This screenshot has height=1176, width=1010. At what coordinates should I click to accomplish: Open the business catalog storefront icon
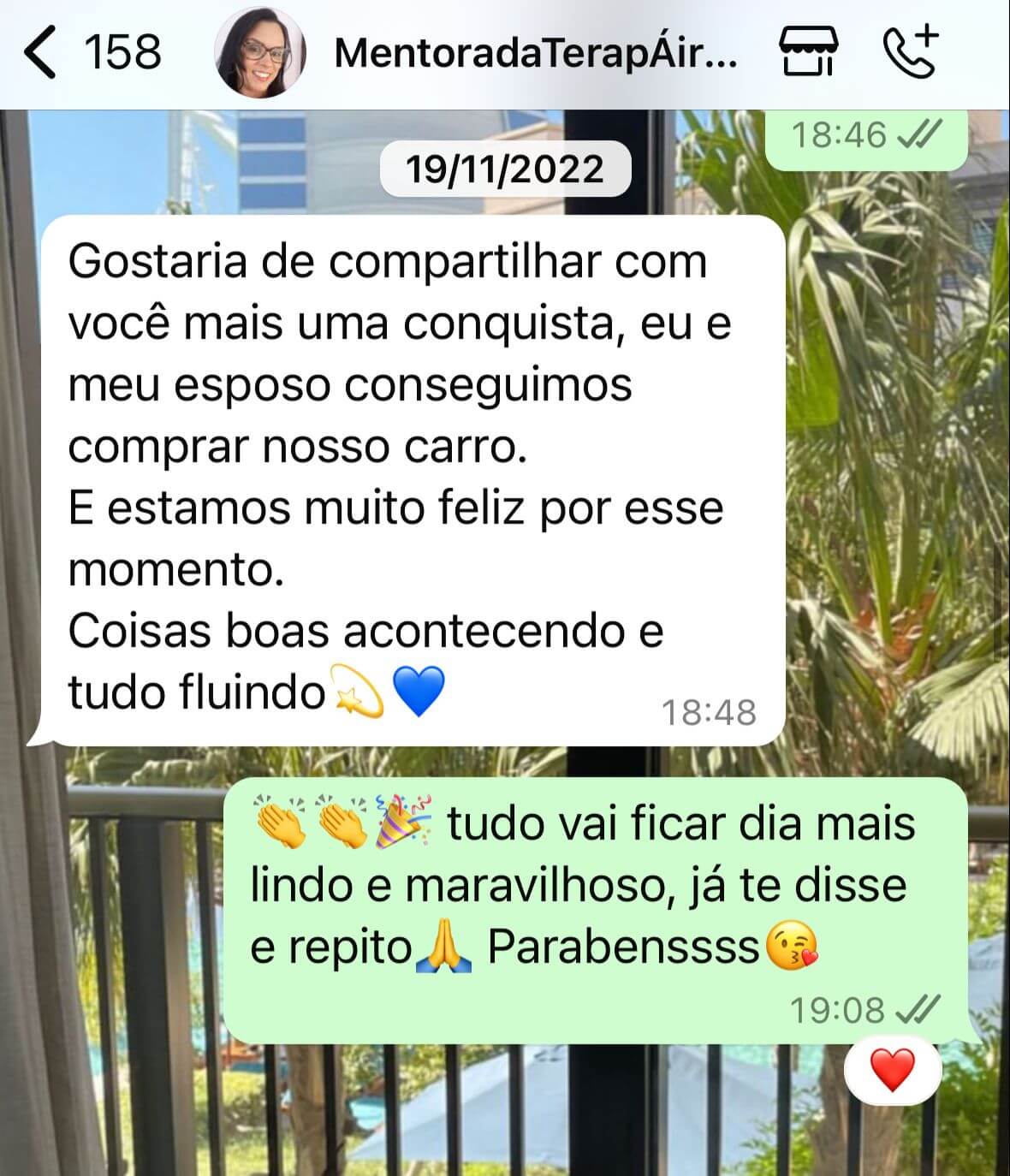(808, 52)
